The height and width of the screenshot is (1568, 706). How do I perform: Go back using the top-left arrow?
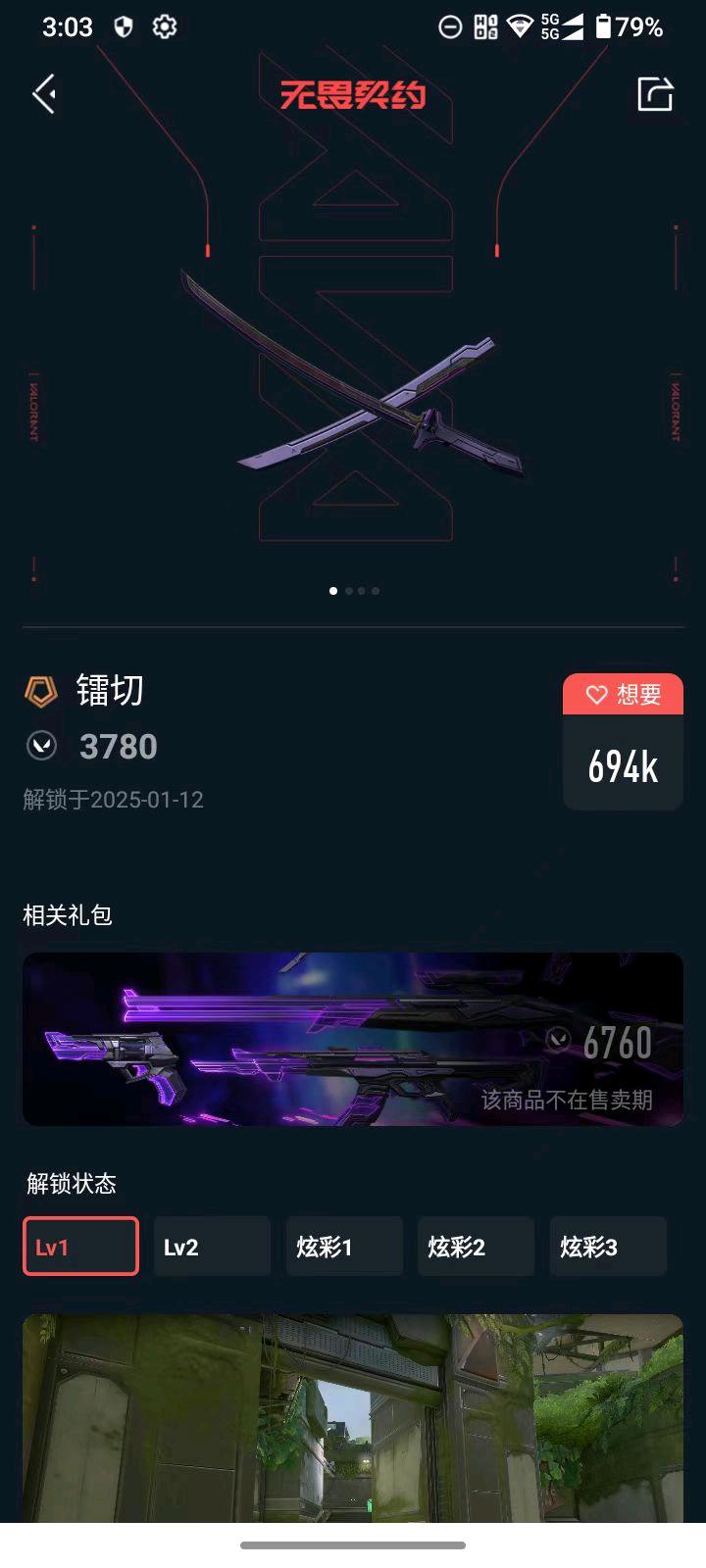tap(44, 94)
